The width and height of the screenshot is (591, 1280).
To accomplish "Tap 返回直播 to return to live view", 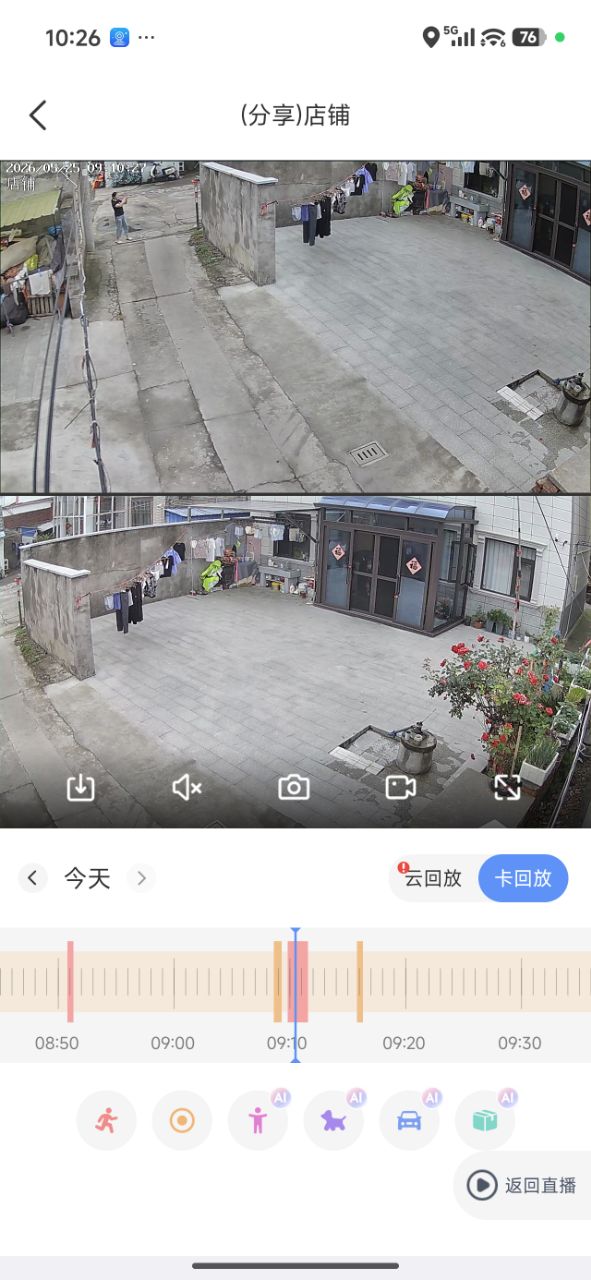I will pos(523,1185).
